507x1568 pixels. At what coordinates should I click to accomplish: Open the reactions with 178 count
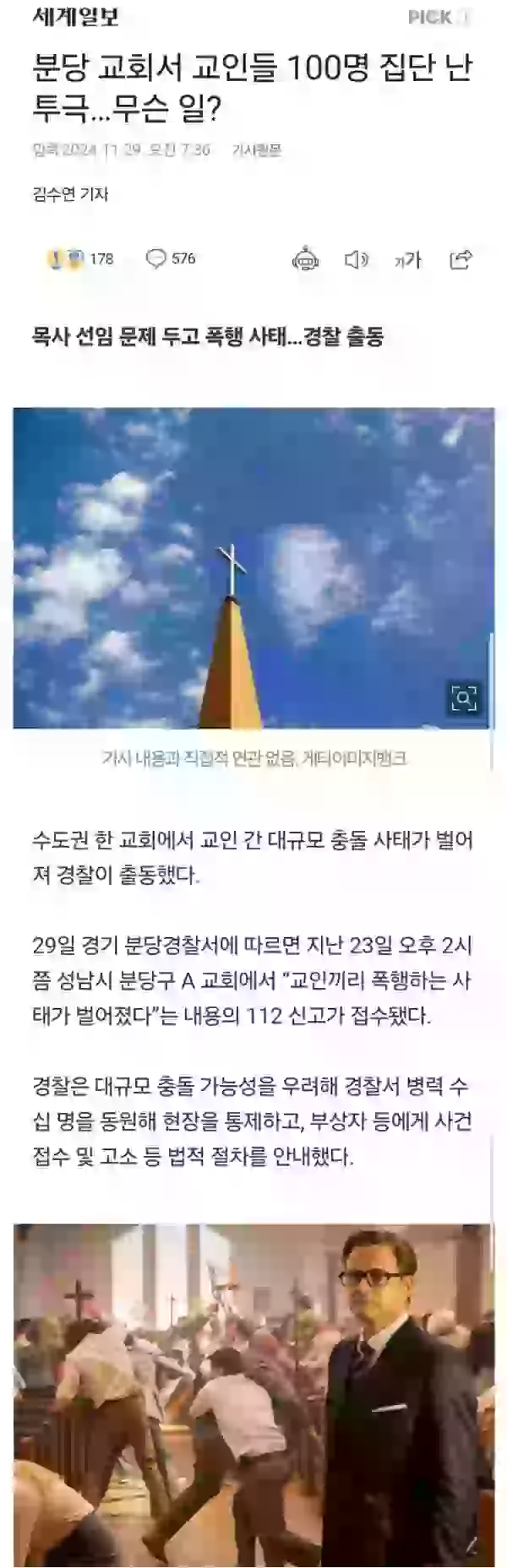click(x=81, y=259)
